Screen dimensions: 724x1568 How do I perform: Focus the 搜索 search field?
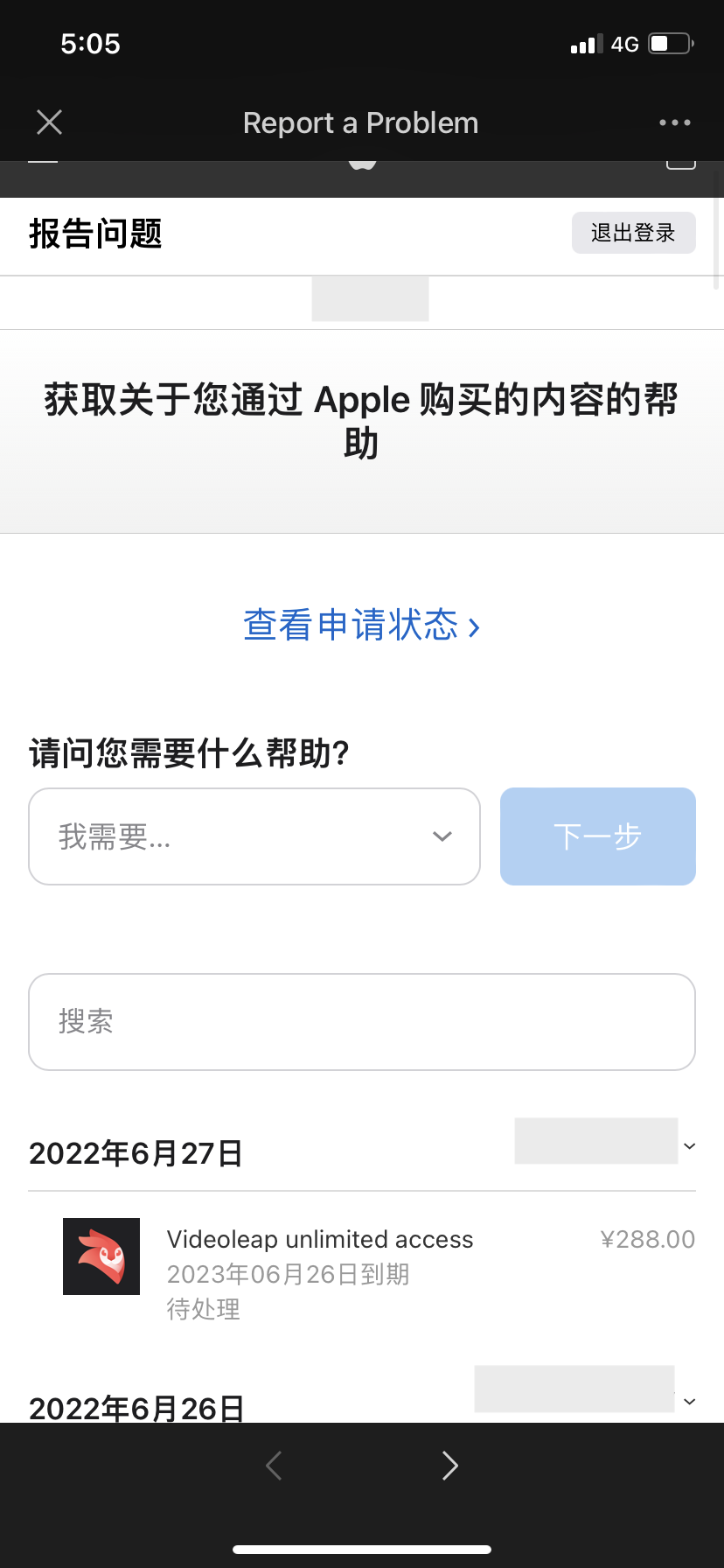(361, 1021)
